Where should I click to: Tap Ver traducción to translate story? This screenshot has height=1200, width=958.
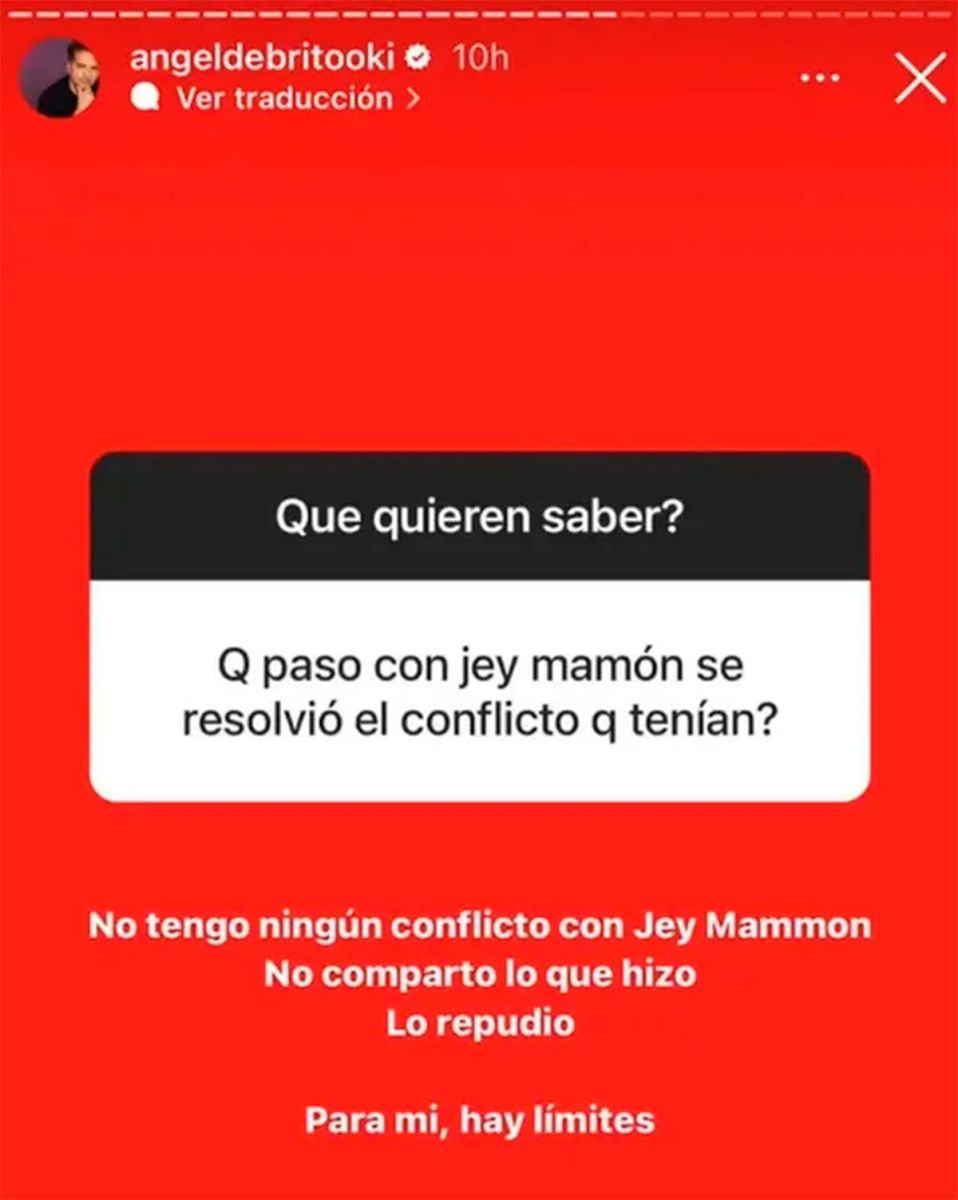(x=284, y=98)
